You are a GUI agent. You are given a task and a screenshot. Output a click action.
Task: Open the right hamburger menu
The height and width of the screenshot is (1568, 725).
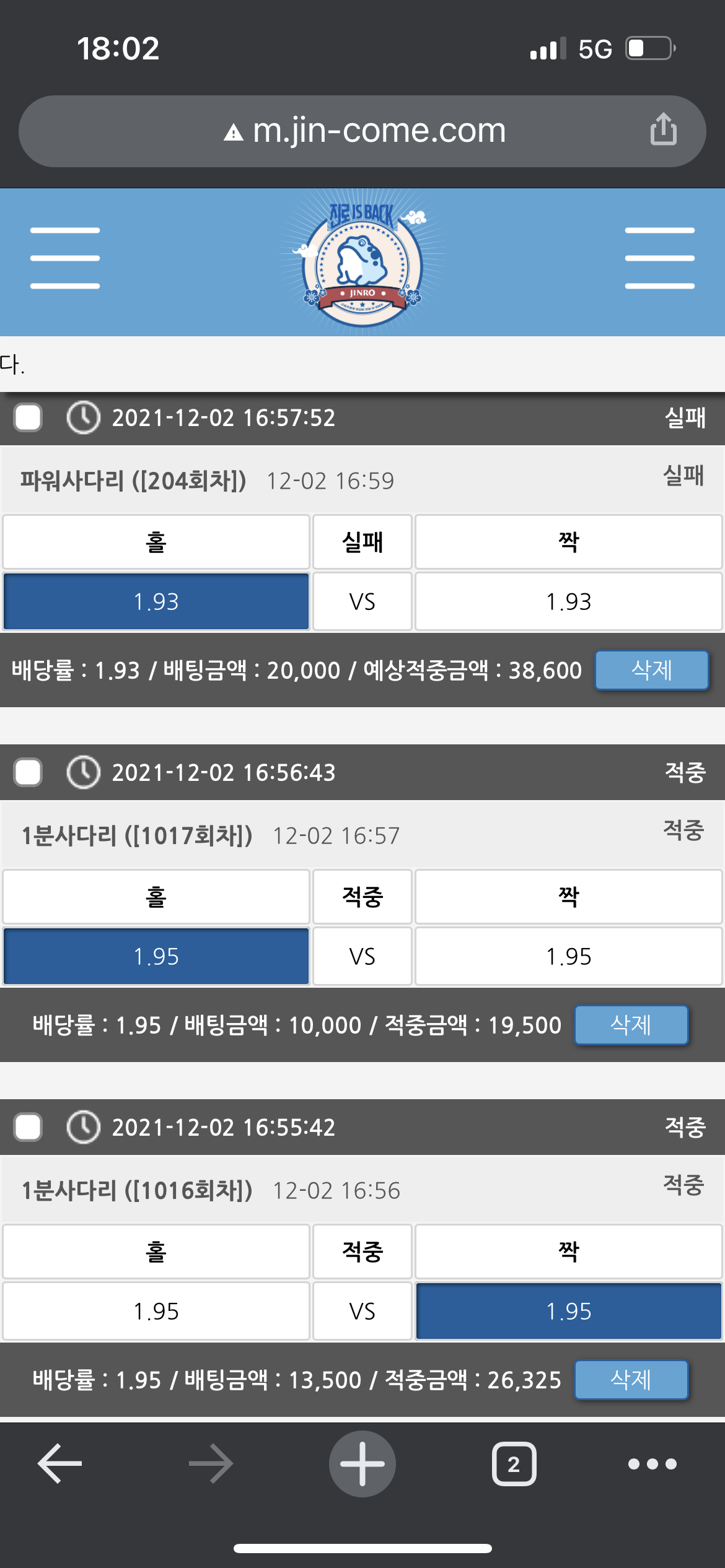pyautogui.click(x=659, y=258)
